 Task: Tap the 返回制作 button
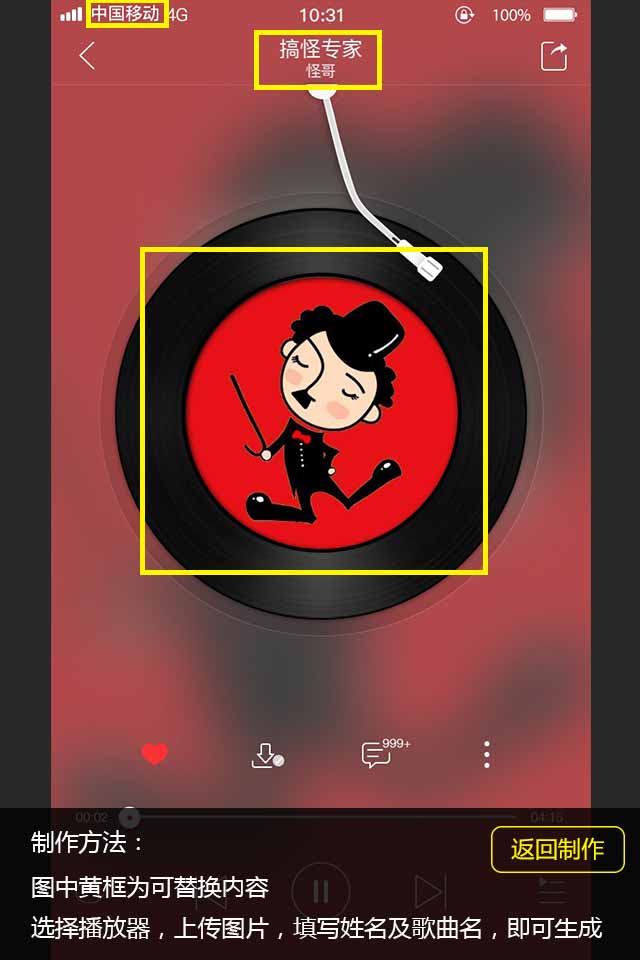pyautogui.click(x=557, y=850)
